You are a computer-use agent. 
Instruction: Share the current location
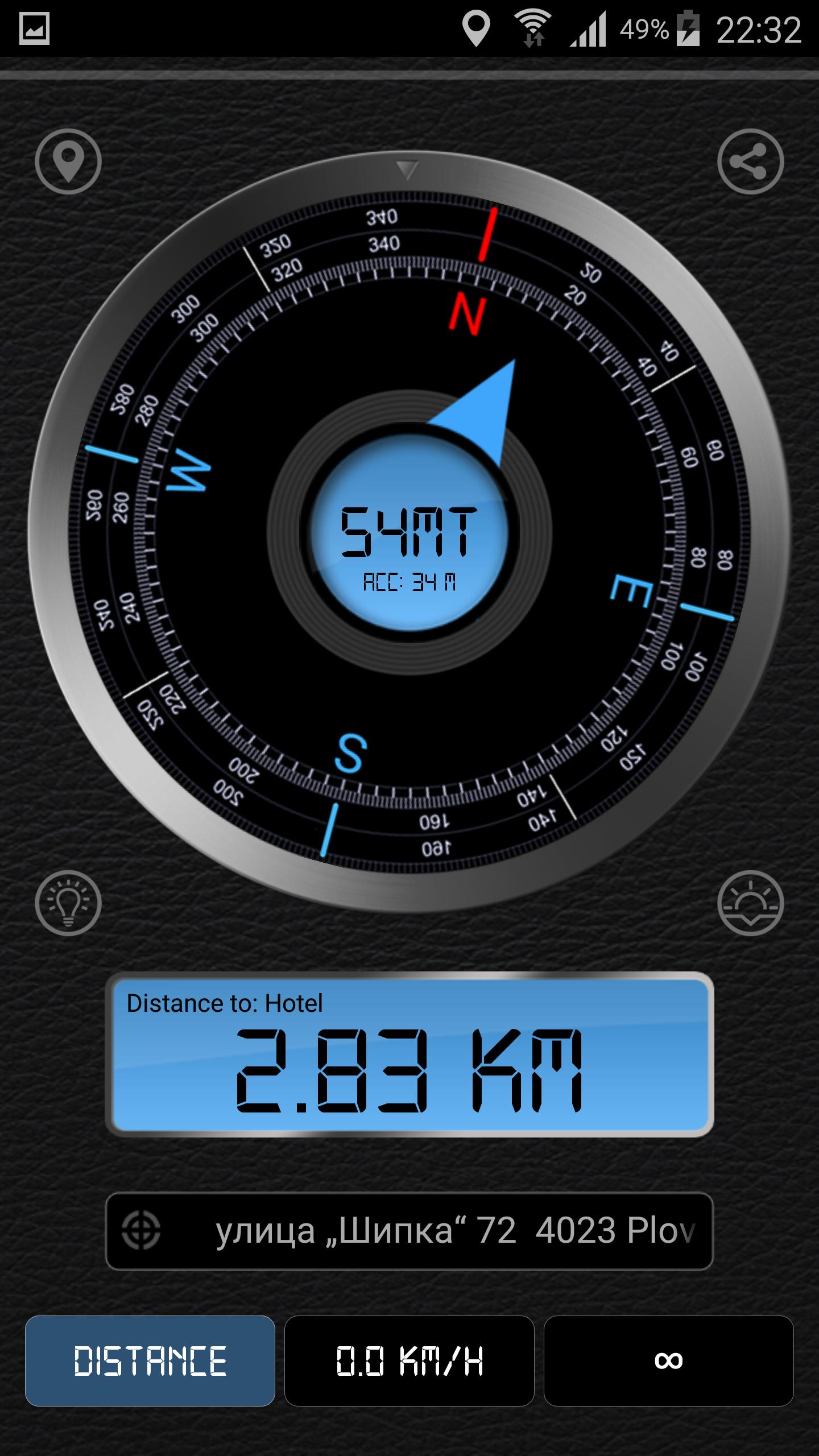[x=750, y=162]
